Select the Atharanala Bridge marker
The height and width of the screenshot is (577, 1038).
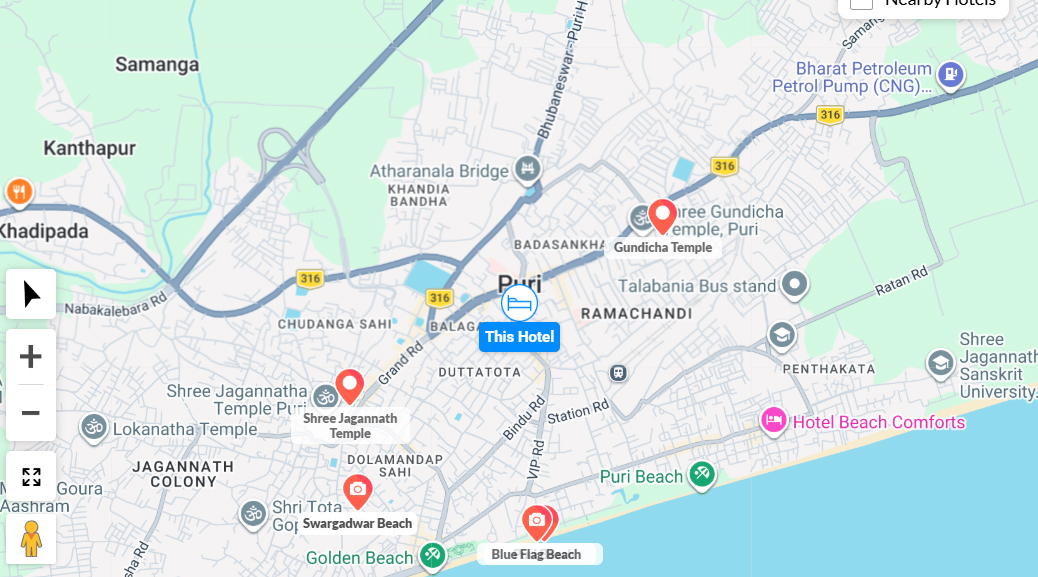(528, 168)
